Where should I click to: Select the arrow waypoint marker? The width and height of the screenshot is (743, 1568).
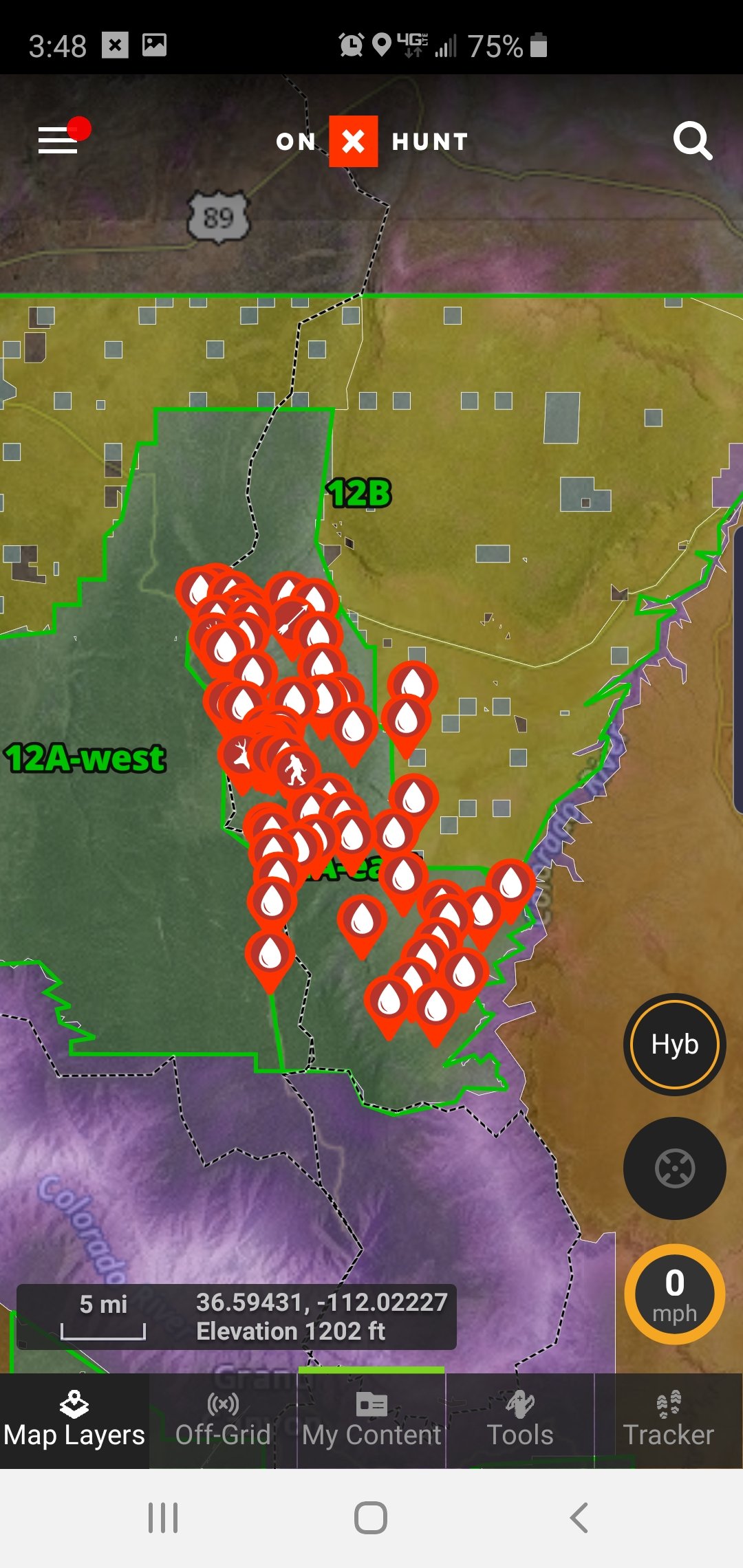tap(293, 618)
